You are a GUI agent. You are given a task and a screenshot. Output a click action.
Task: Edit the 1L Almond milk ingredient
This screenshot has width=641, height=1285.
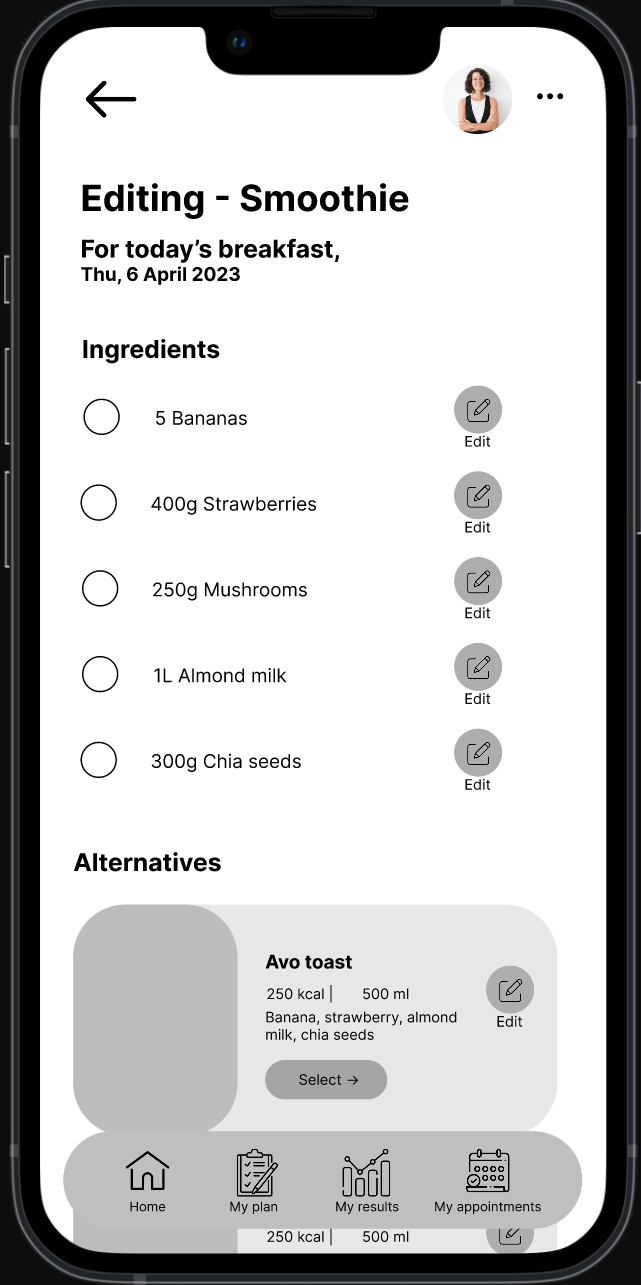(x=478, y=668)
